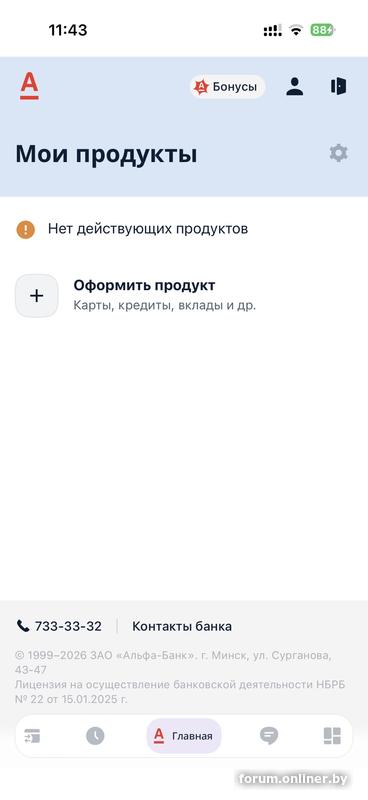Viewport: 368px width, 800px height.
Task: Open product settings gear icon
Action: tap(338, 153)
